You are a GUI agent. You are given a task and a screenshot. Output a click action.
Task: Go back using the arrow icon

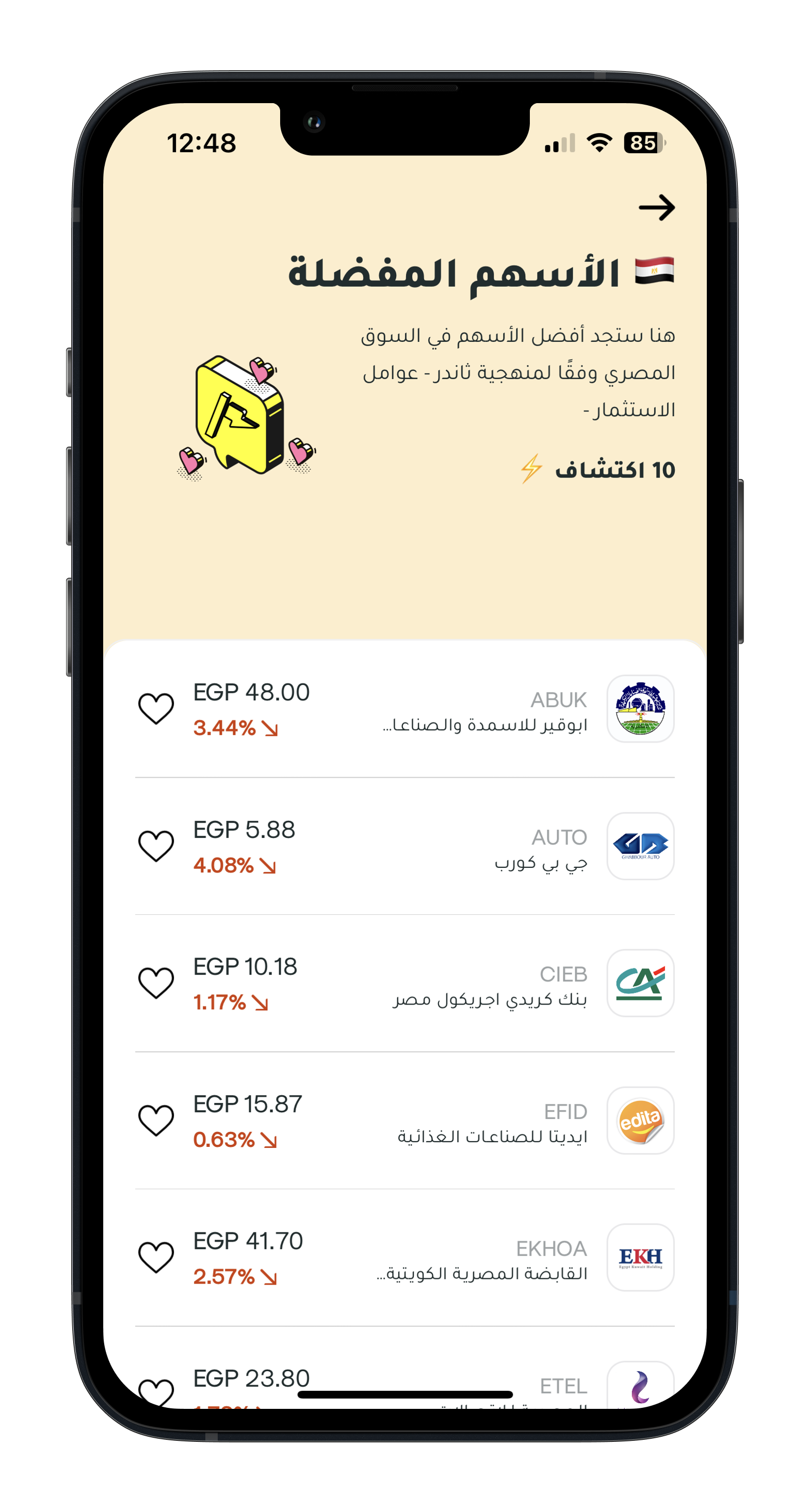(656, 208)
